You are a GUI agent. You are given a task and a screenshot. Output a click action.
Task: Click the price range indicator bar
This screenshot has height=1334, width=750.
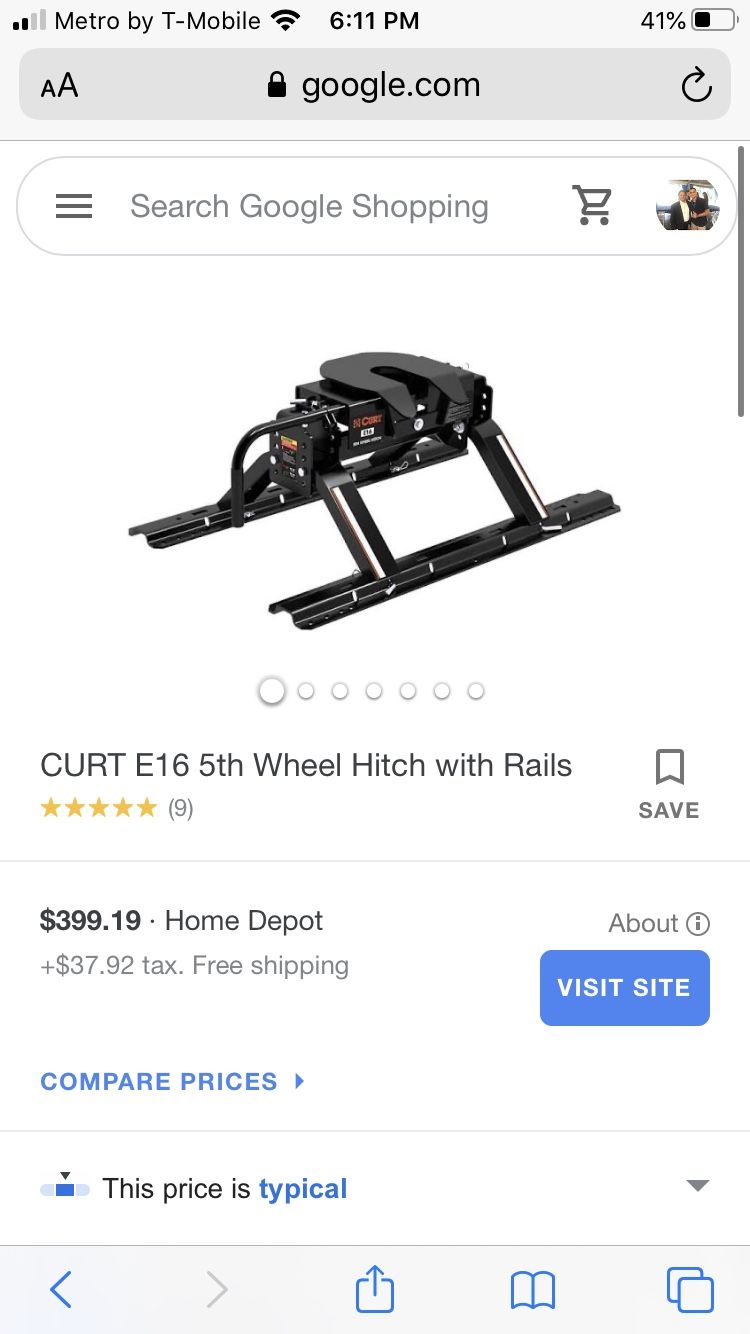click(64, 1188)
